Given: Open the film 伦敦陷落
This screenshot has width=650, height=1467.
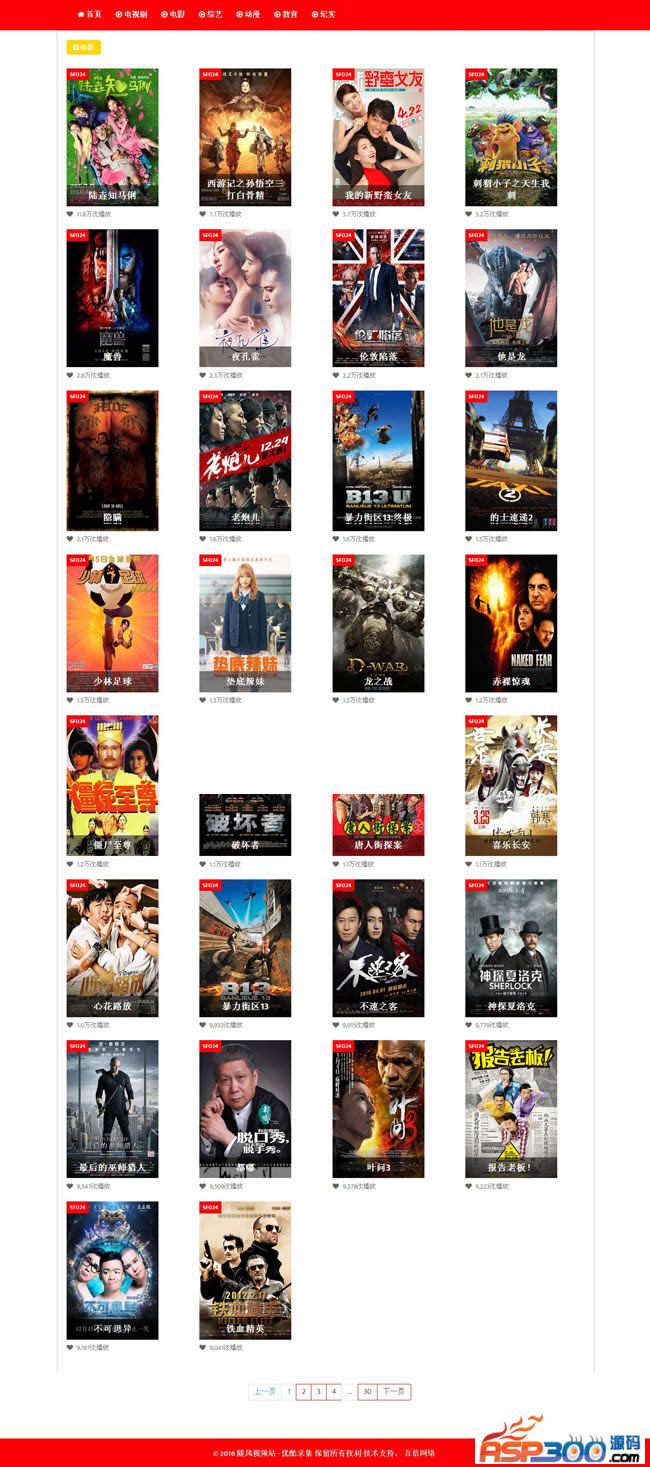Looking at the screenshot, I should point(378,298).
